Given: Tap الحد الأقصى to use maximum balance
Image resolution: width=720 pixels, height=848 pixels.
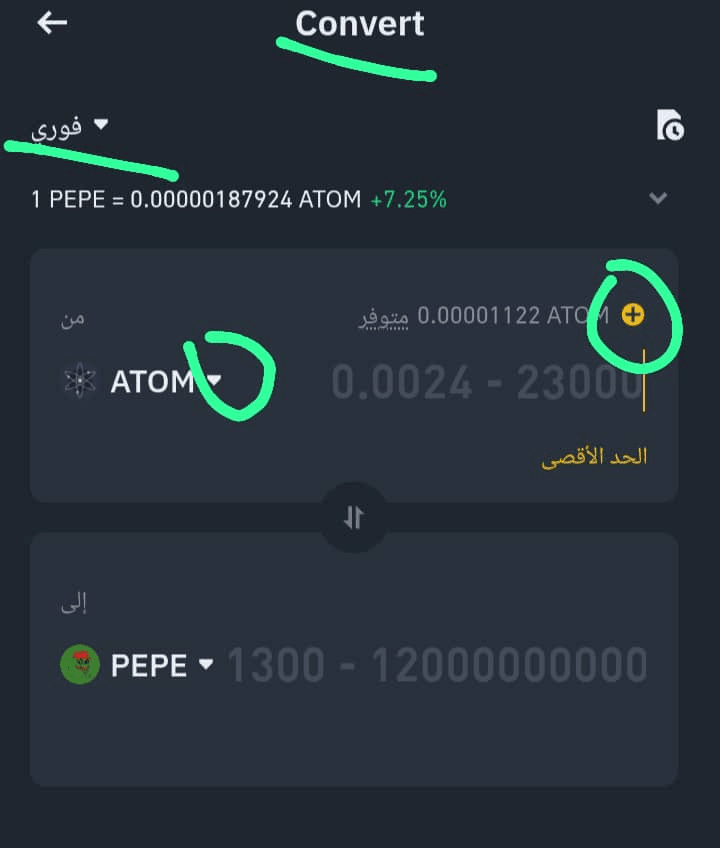Looking at the screenshot, I should [594, 457].
